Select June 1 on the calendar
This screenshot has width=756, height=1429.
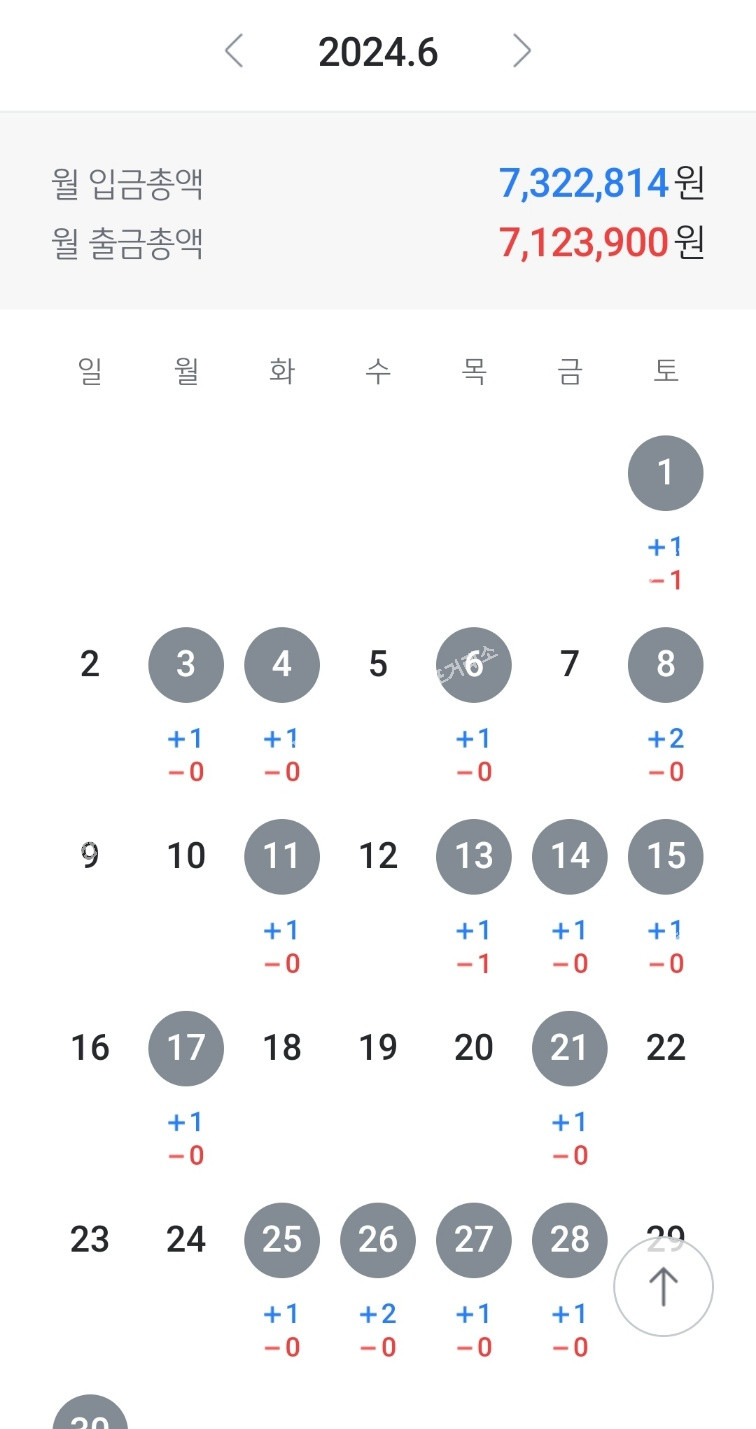(x=665, y=473)
